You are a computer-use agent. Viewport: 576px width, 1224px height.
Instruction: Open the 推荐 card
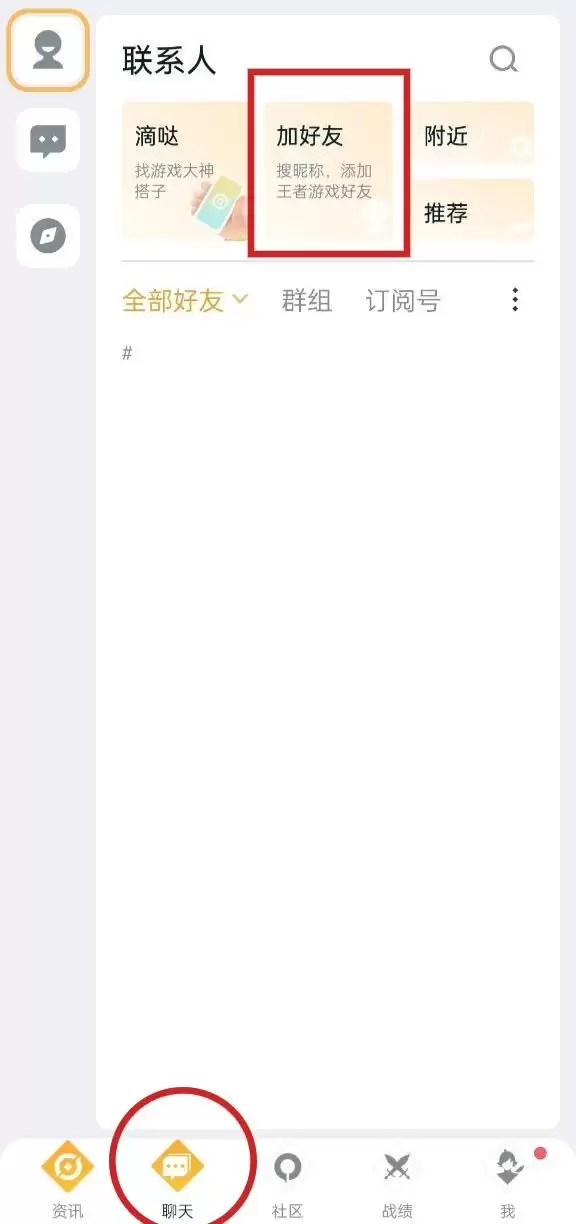click(474, 211)
